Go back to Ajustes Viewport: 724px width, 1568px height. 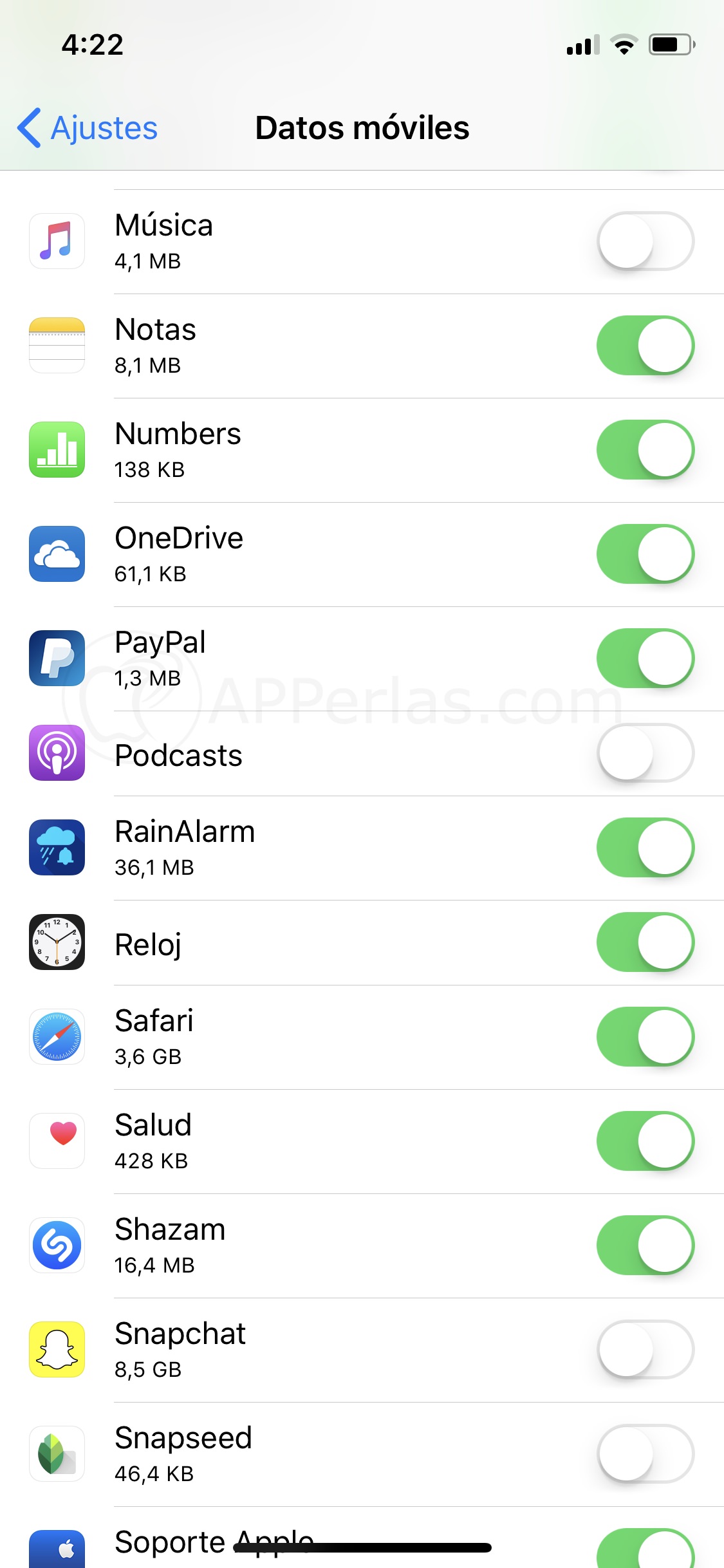coord(88,127)
